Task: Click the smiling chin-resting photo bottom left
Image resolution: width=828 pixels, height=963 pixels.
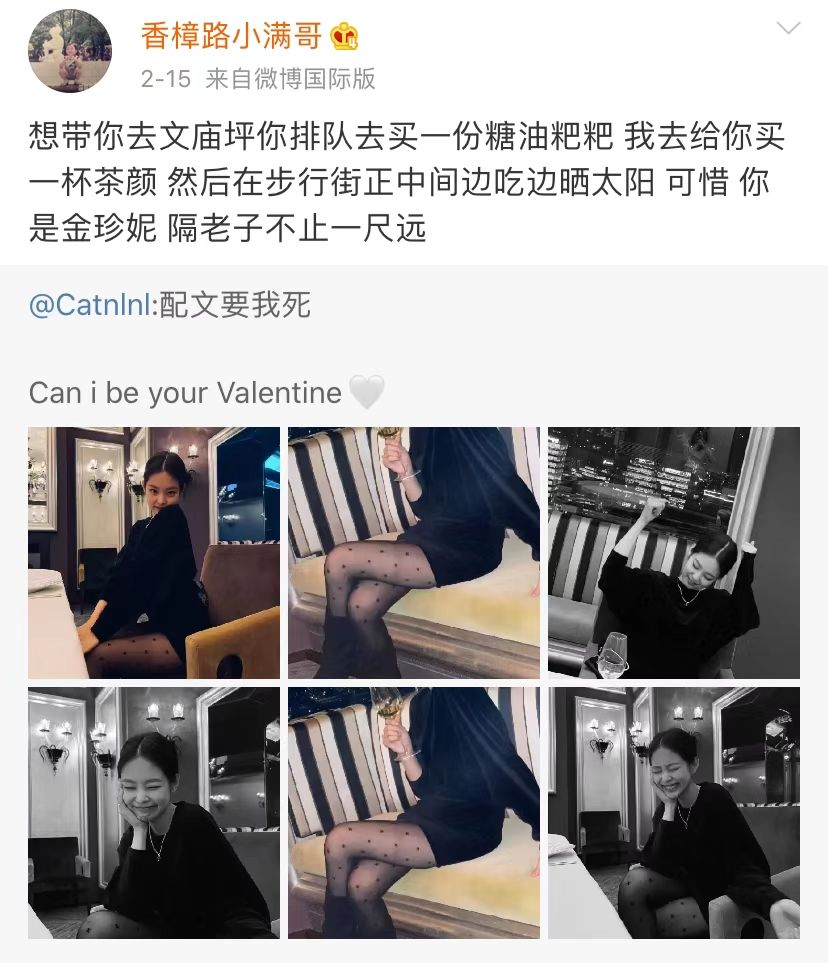Action: [154, 813]
